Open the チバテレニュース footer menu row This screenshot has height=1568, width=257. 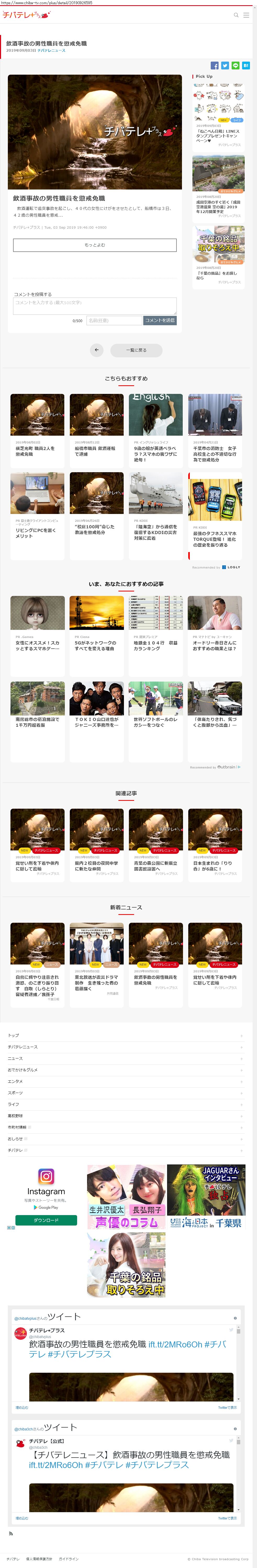[125, 1047]
